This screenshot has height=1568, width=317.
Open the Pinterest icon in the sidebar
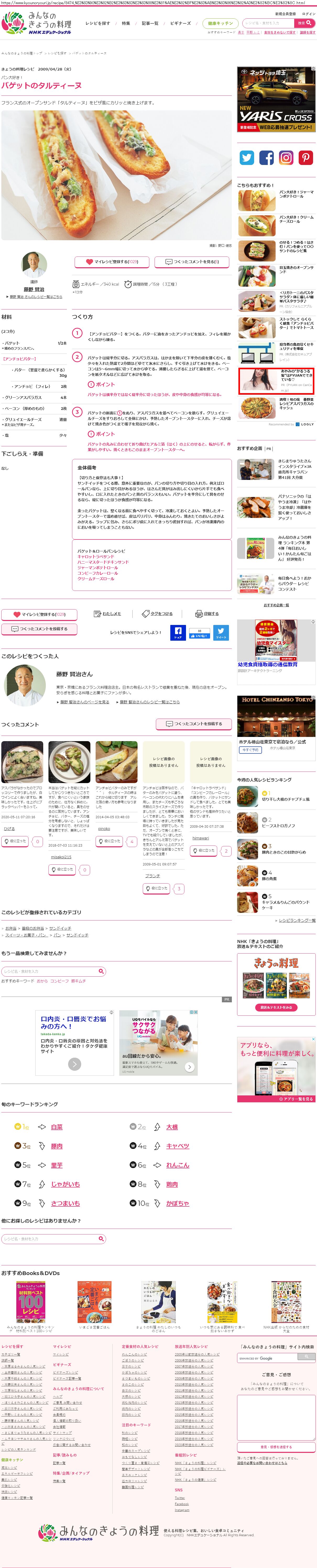tap(305, 158)
